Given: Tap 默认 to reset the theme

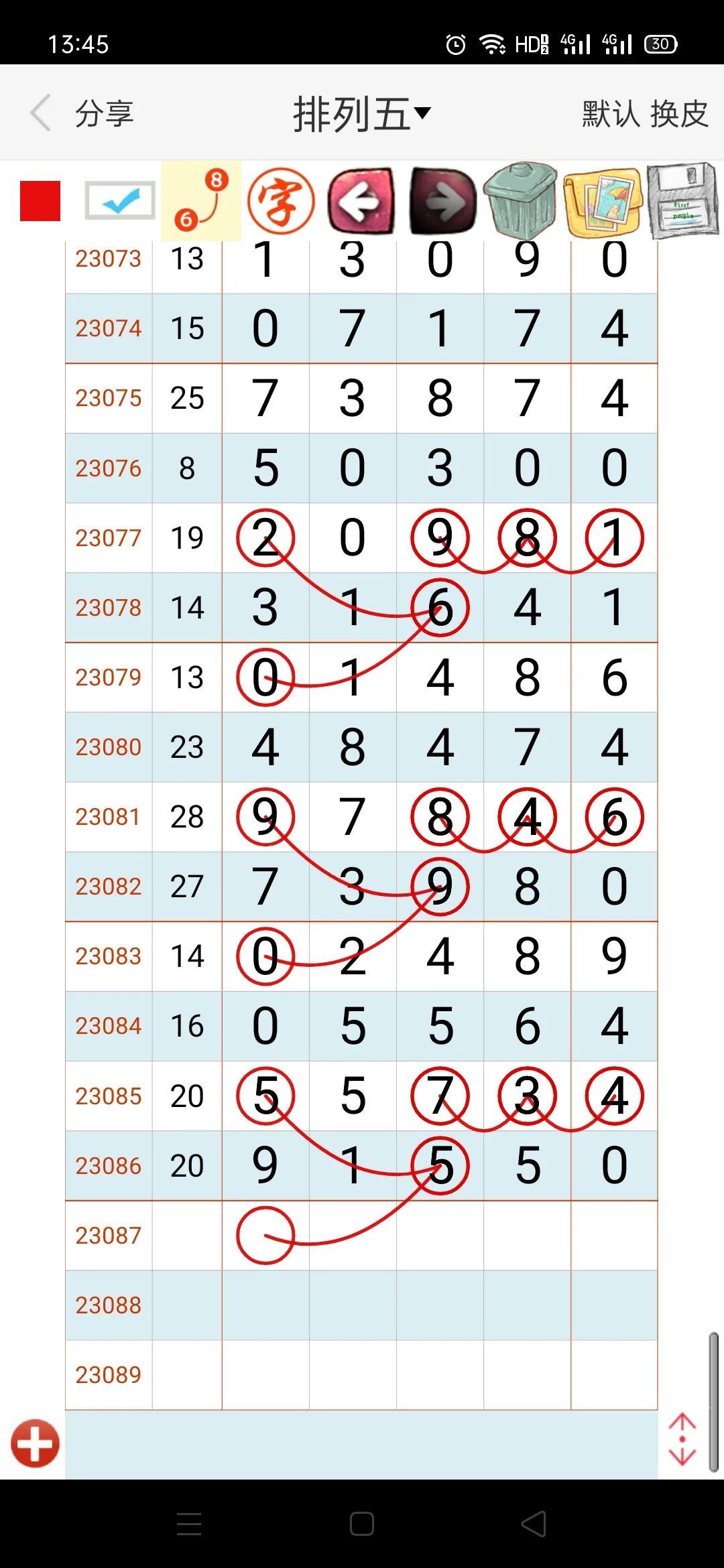Looking at the screenshot, I should [610, 113].
